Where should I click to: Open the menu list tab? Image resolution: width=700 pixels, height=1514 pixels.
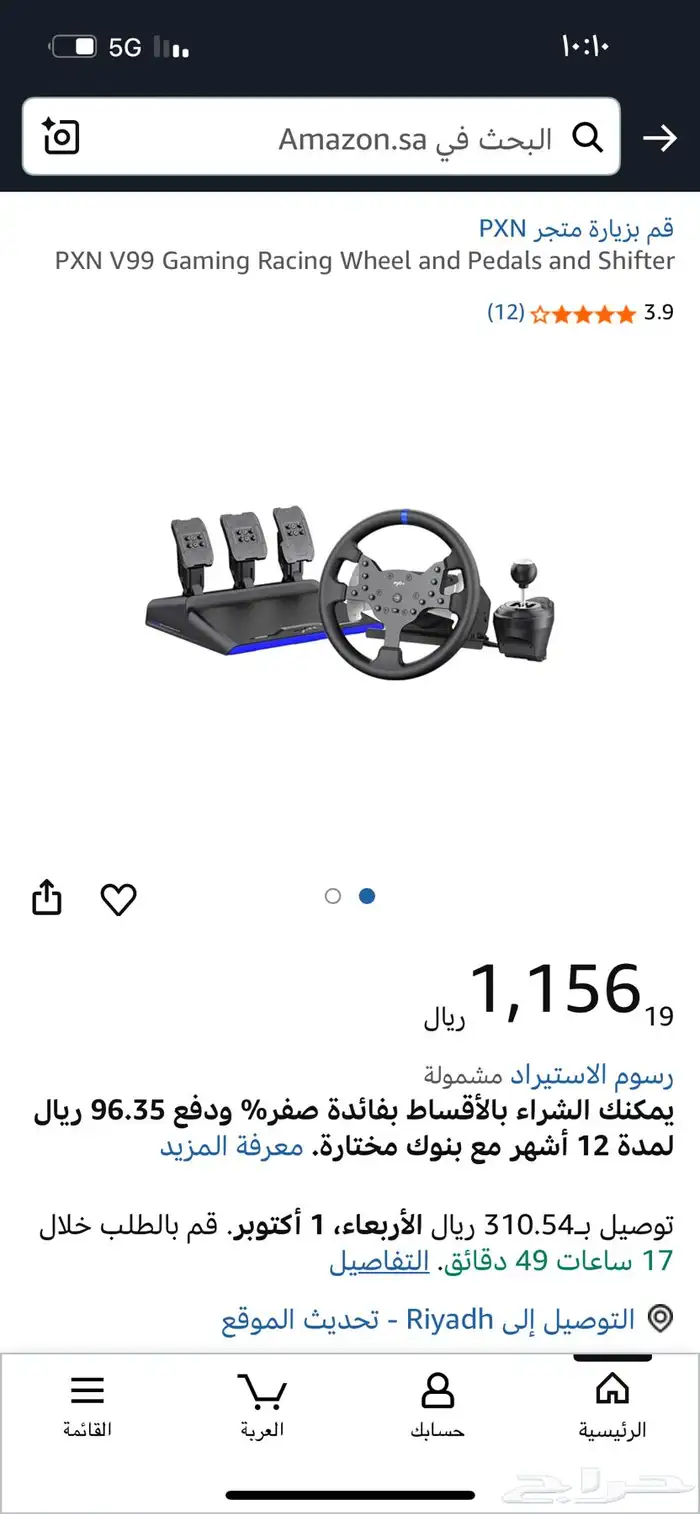pyautogui.click(x=87, y=1405)
